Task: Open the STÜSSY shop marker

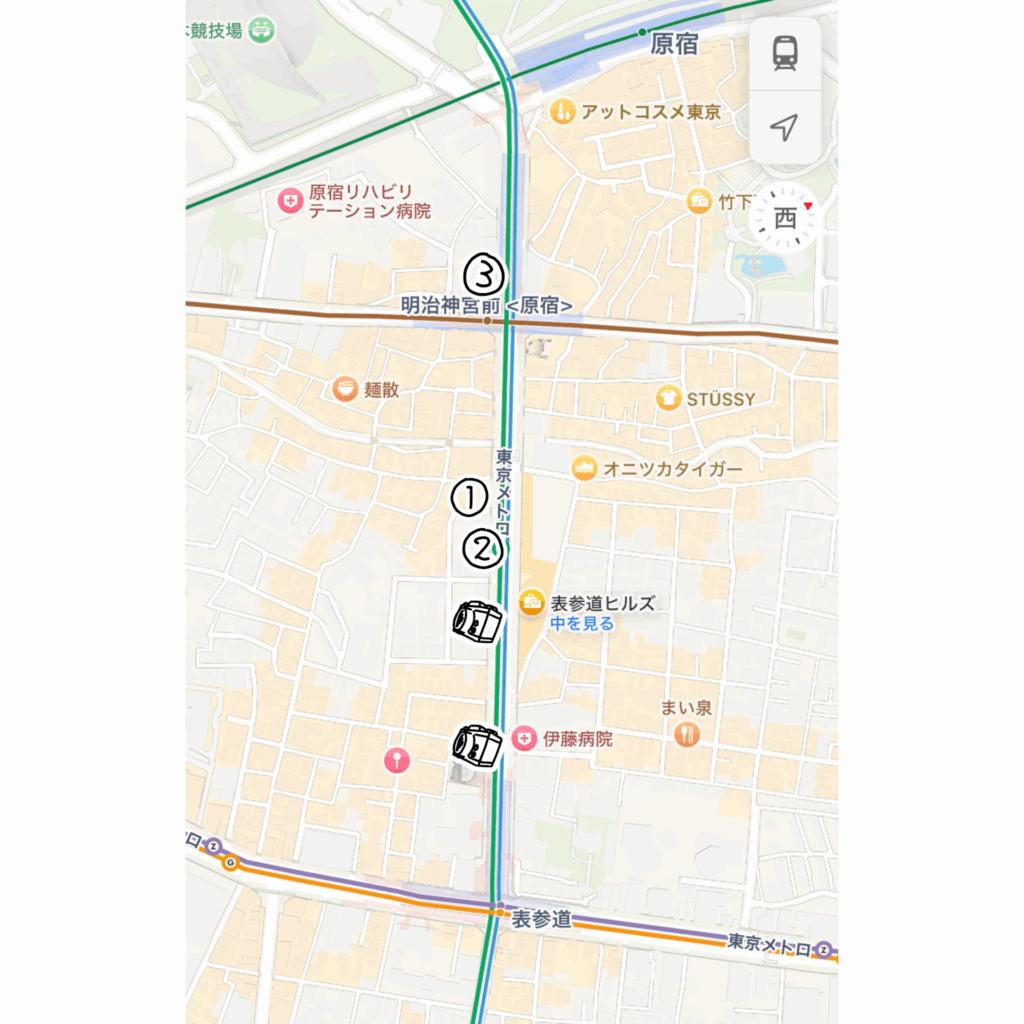Action: (x=668, y=398)
